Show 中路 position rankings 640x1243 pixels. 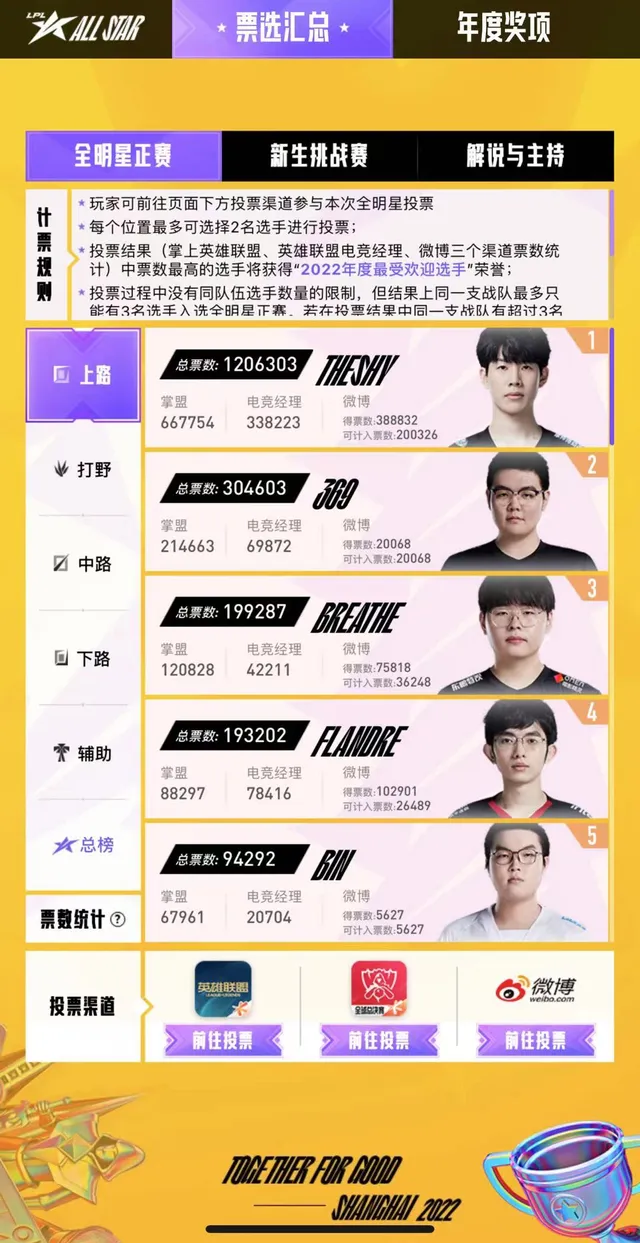[x=84, y=564]
